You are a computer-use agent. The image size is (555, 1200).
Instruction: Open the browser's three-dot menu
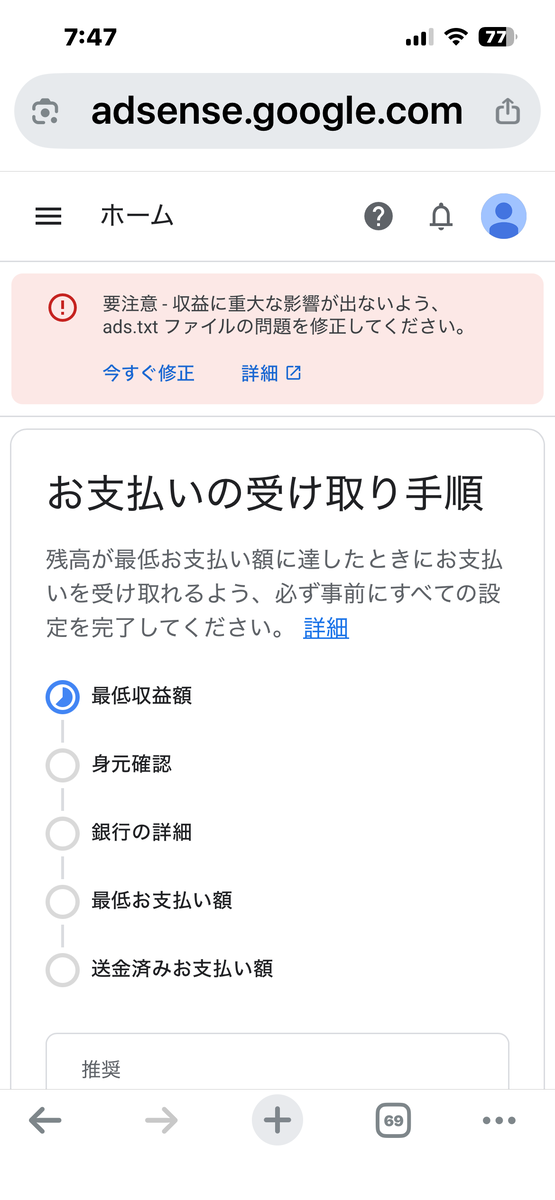(x=499, y=1121)
